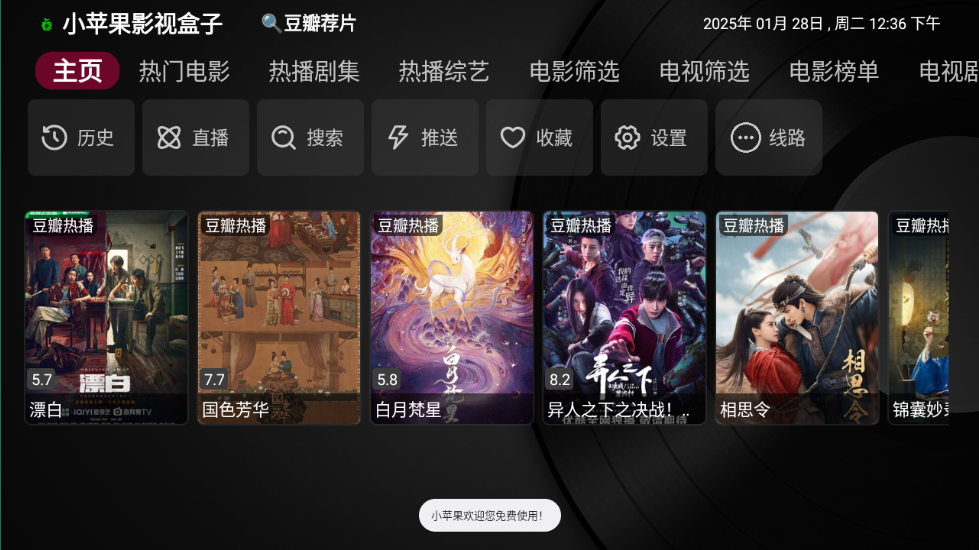The width and height of the screenshot is (979, 550).
Task: Open the 电视筛选 tab
Action: click(x=704, y=71)
